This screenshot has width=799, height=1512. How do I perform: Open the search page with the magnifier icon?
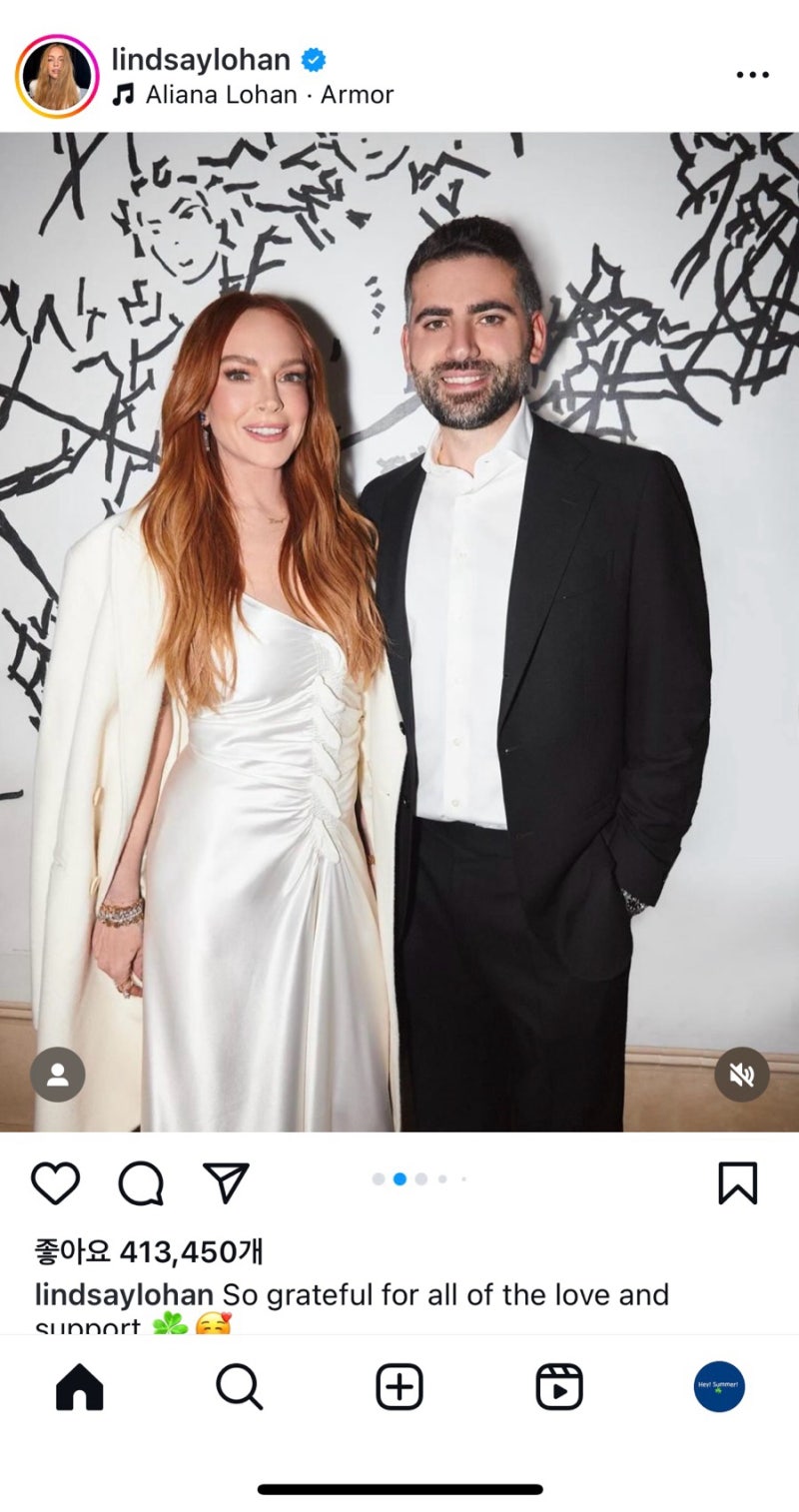[x=239, y=1386]
